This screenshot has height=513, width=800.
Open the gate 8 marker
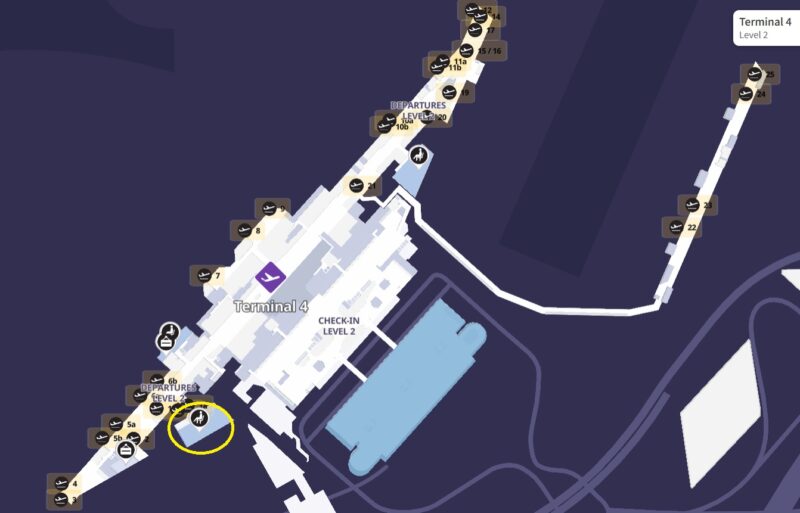[243, 230]
